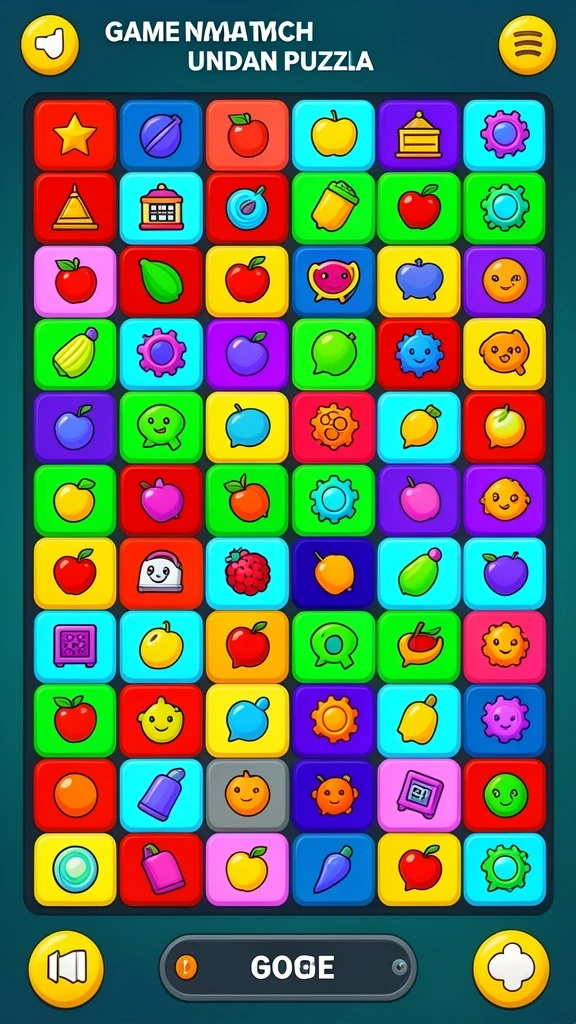Tap the round yellow bottom-left button
The height and width of the screenshot is (1024, 576).
[66, 968]
